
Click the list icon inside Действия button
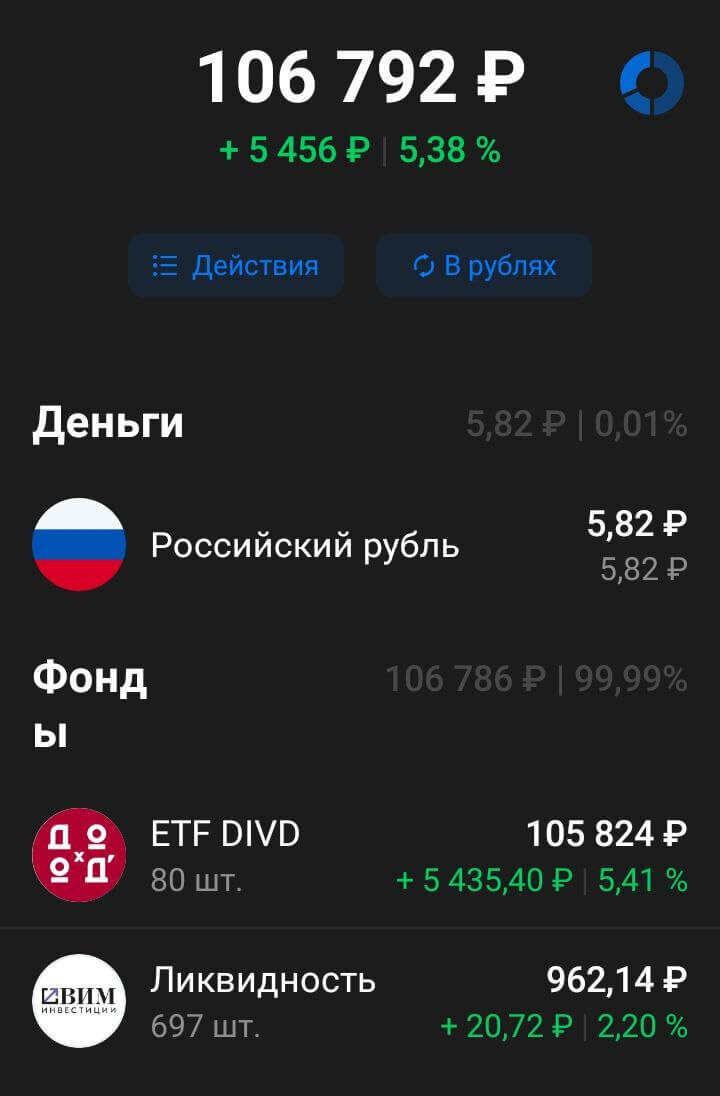pyautogui.click(x=167, y=265)
